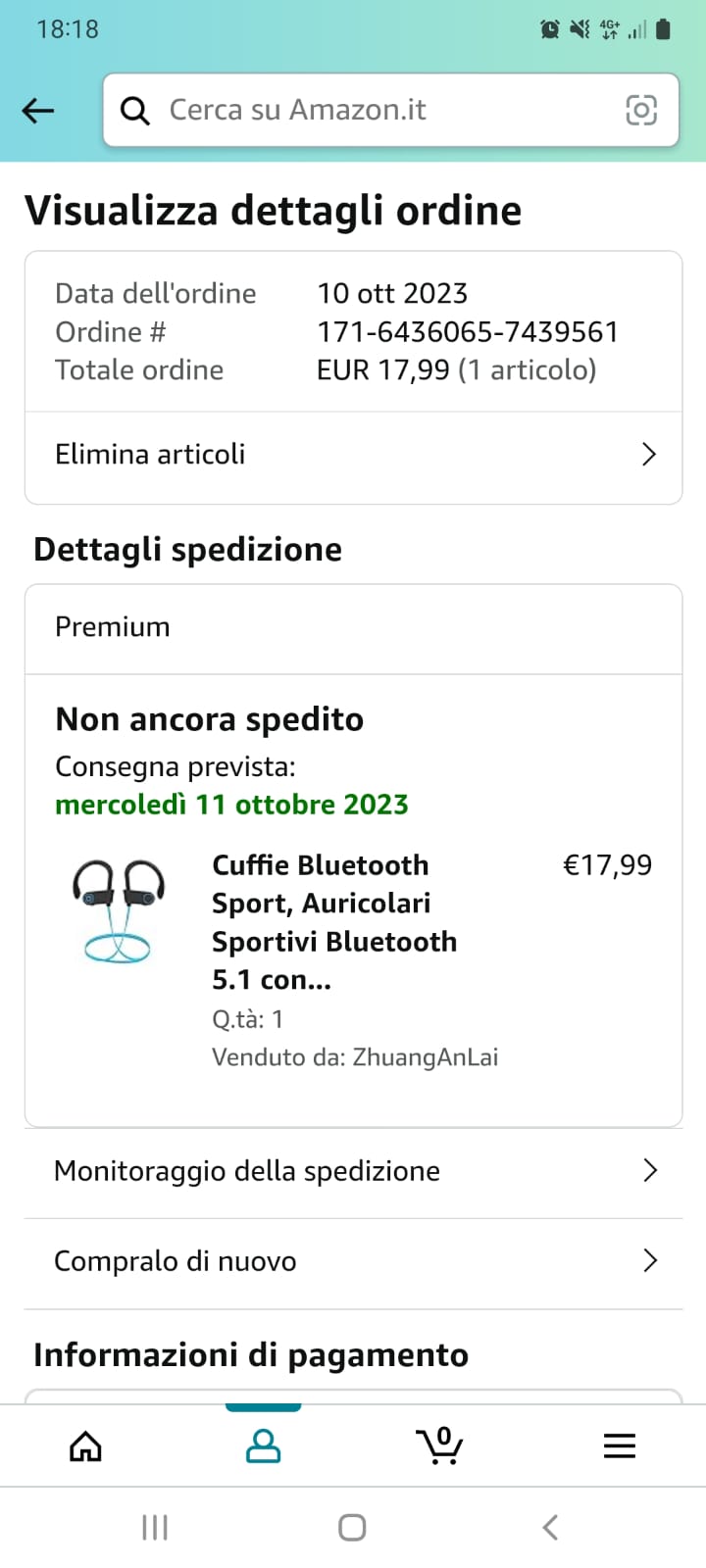Image resolution: width=706 pixels, height=1568 pixels.
Task: Tap the system back button
Action: tap(550, 1527)
